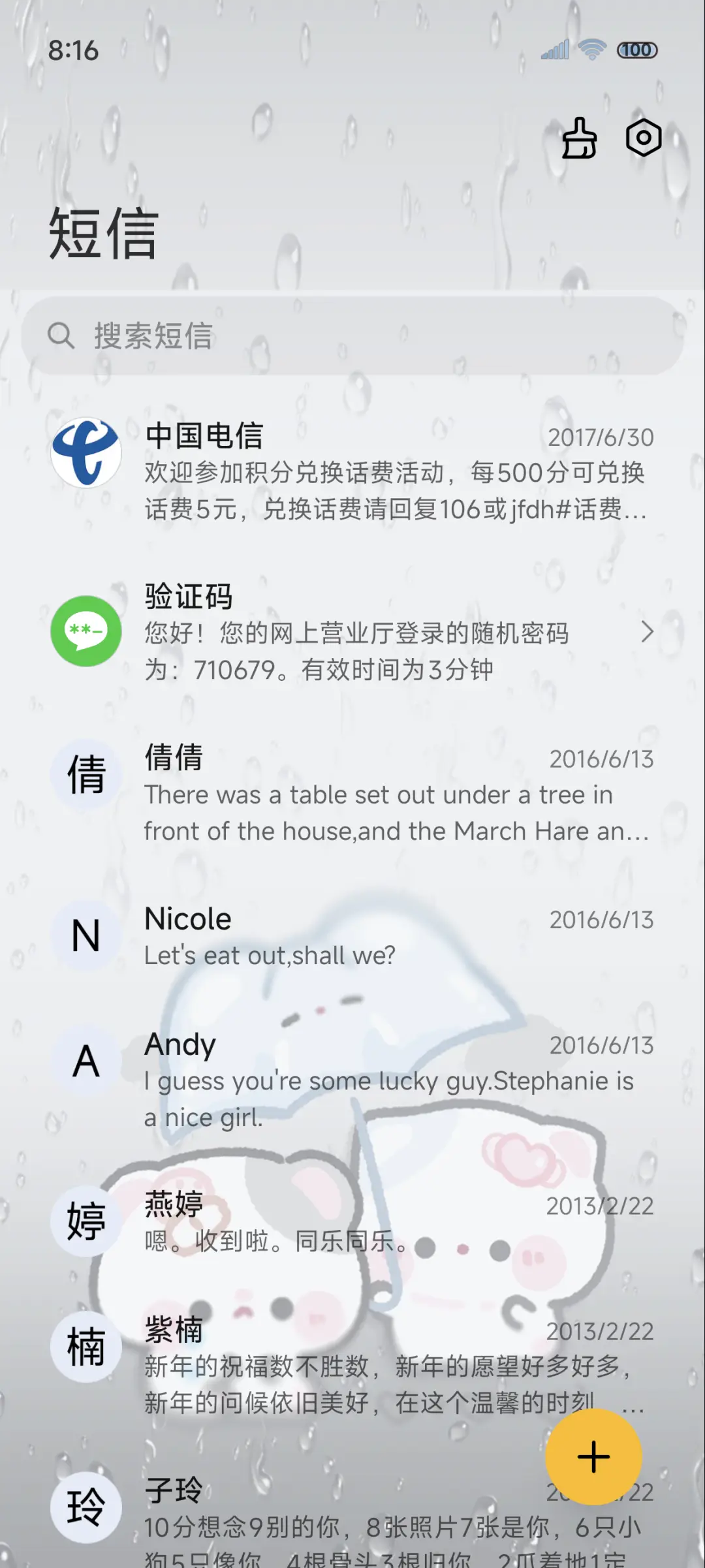The image size is (705, 1568).
Task: Open messaging settings gear icon
Action: click(644, 138)
